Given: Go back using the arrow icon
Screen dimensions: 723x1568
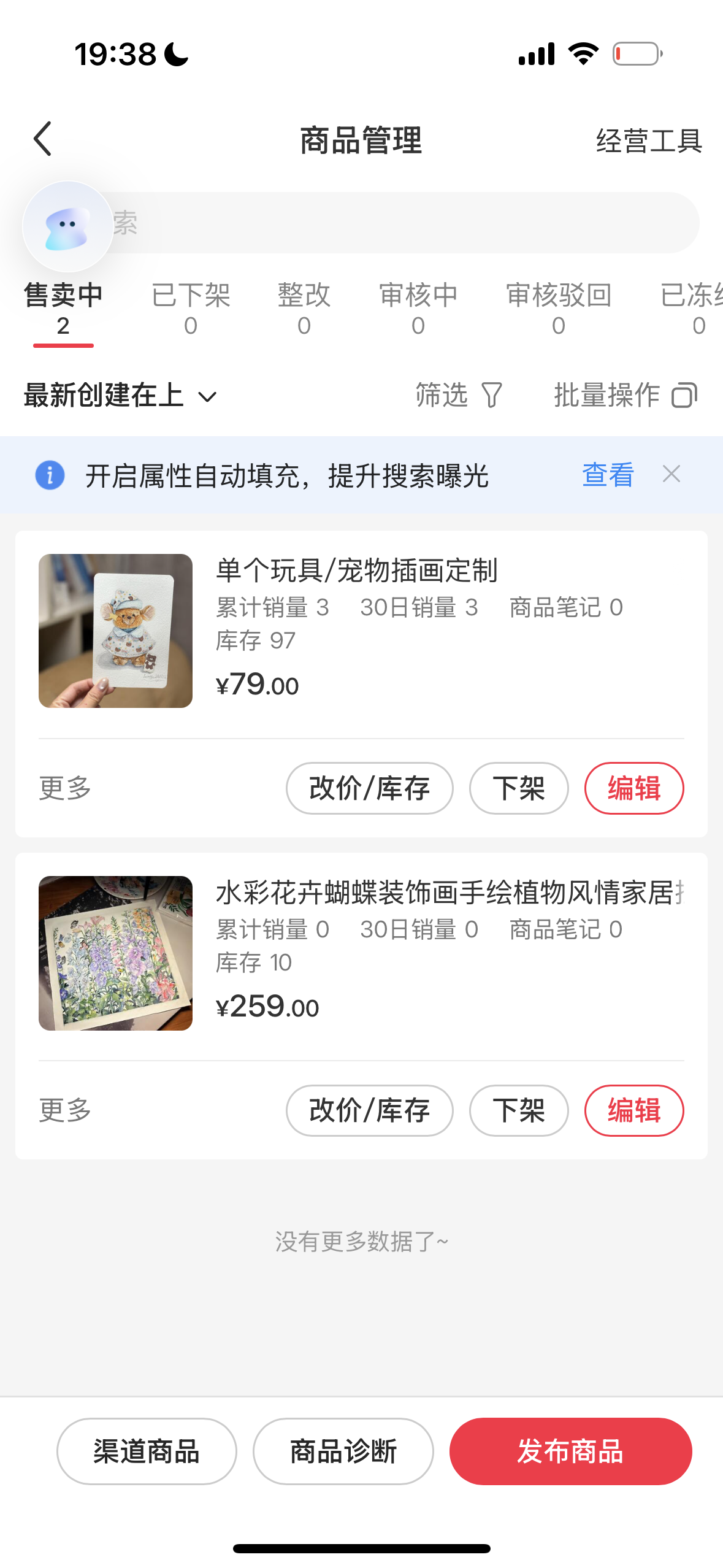Looking at the screenshot, I should coord(43,139).
